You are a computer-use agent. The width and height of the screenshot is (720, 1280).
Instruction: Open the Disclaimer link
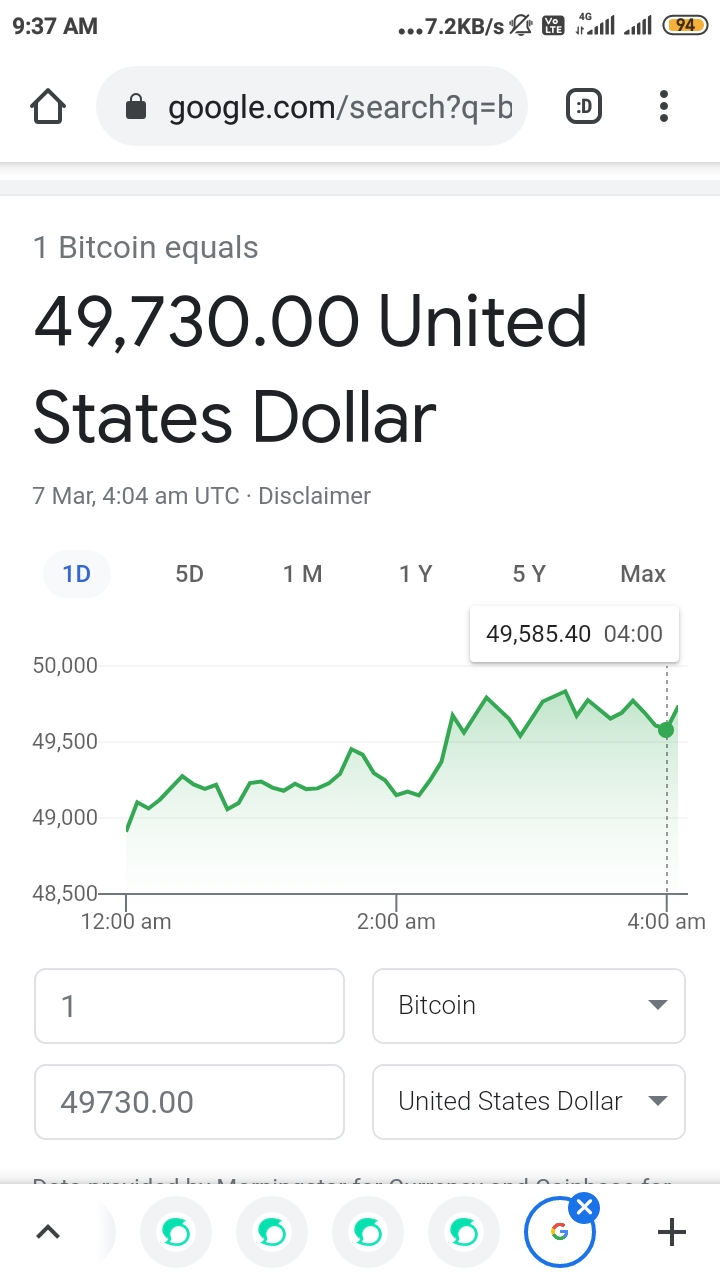pyautogui.click(x=314, y=496)
